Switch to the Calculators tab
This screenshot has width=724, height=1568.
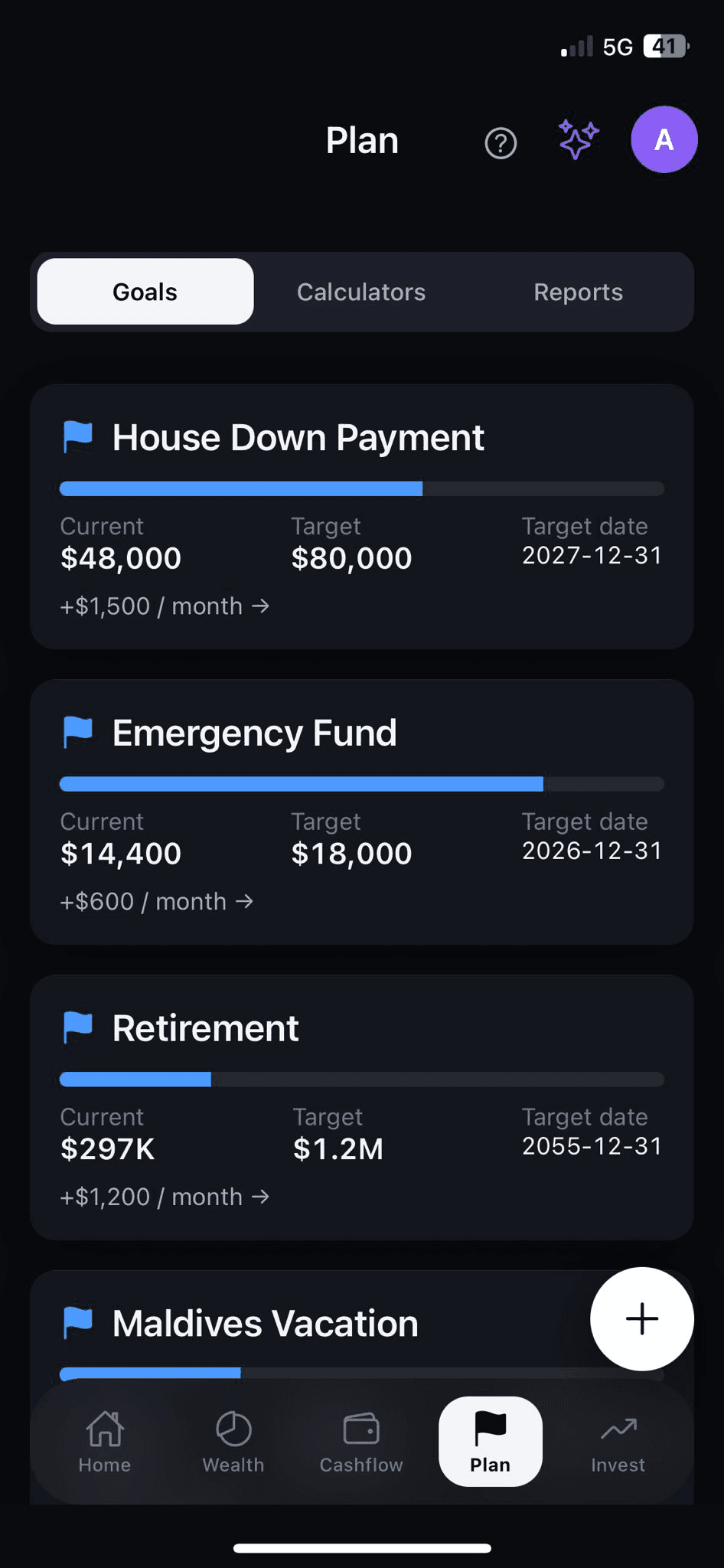[361, 292]
